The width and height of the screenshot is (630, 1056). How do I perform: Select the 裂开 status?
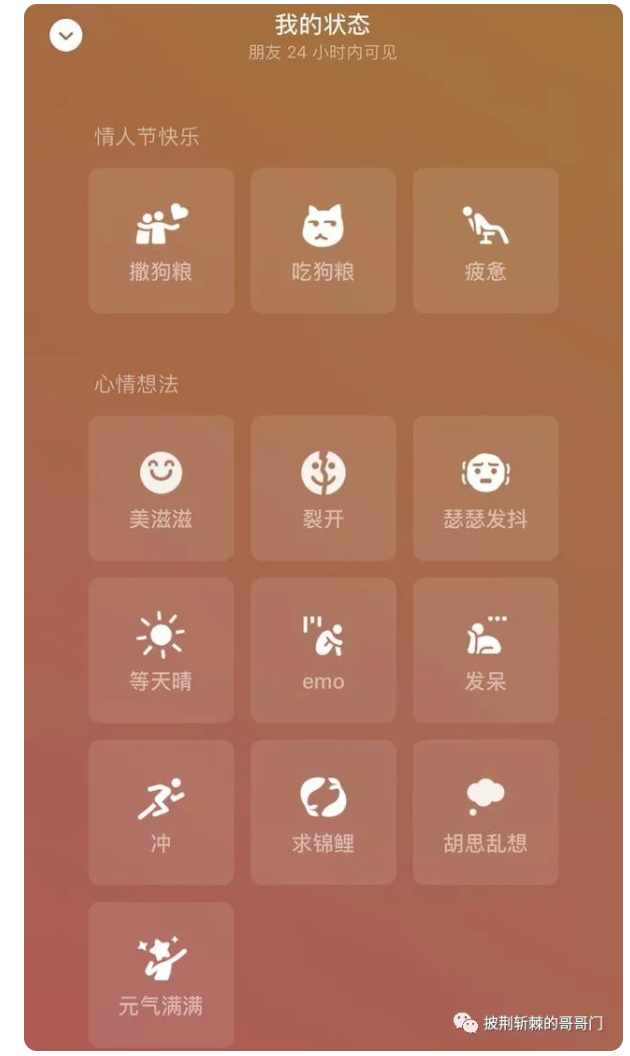[323, 488]
